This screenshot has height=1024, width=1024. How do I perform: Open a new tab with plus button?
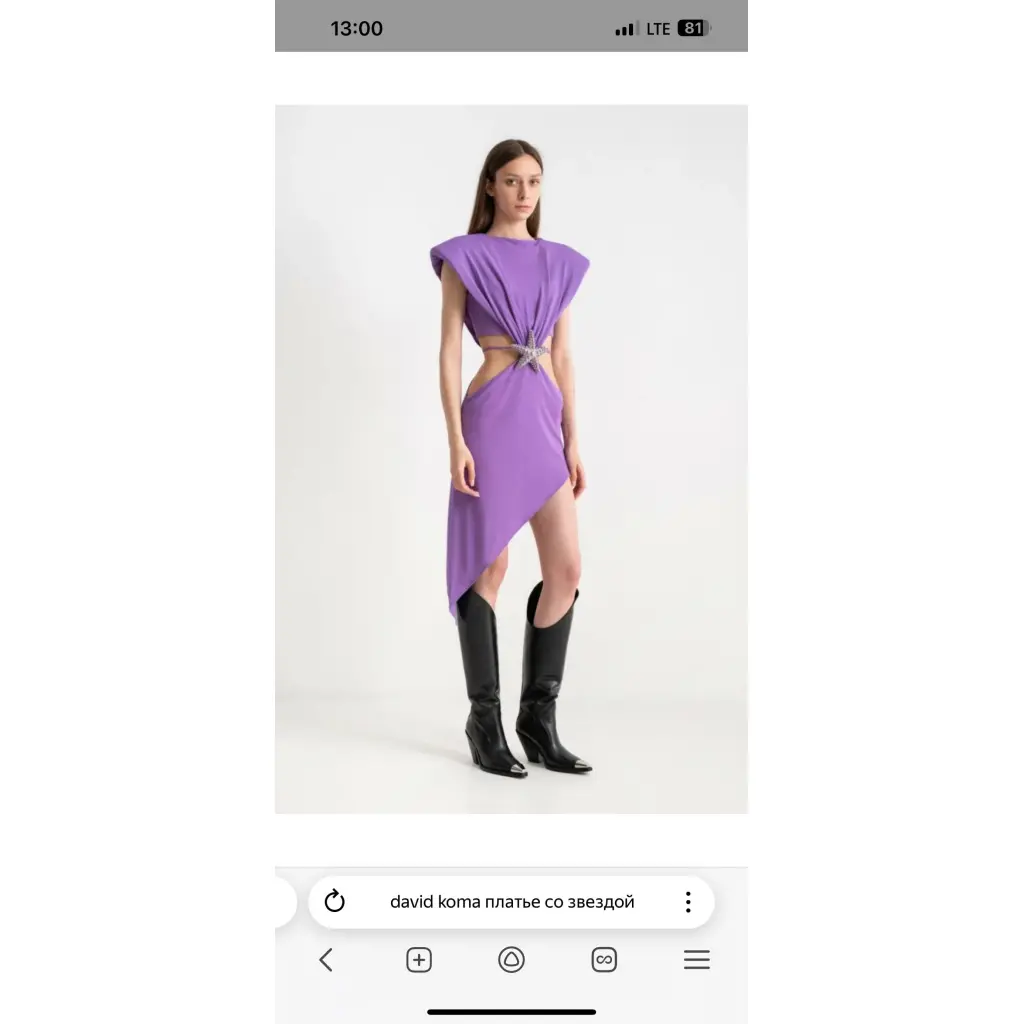tap(419, 960)
